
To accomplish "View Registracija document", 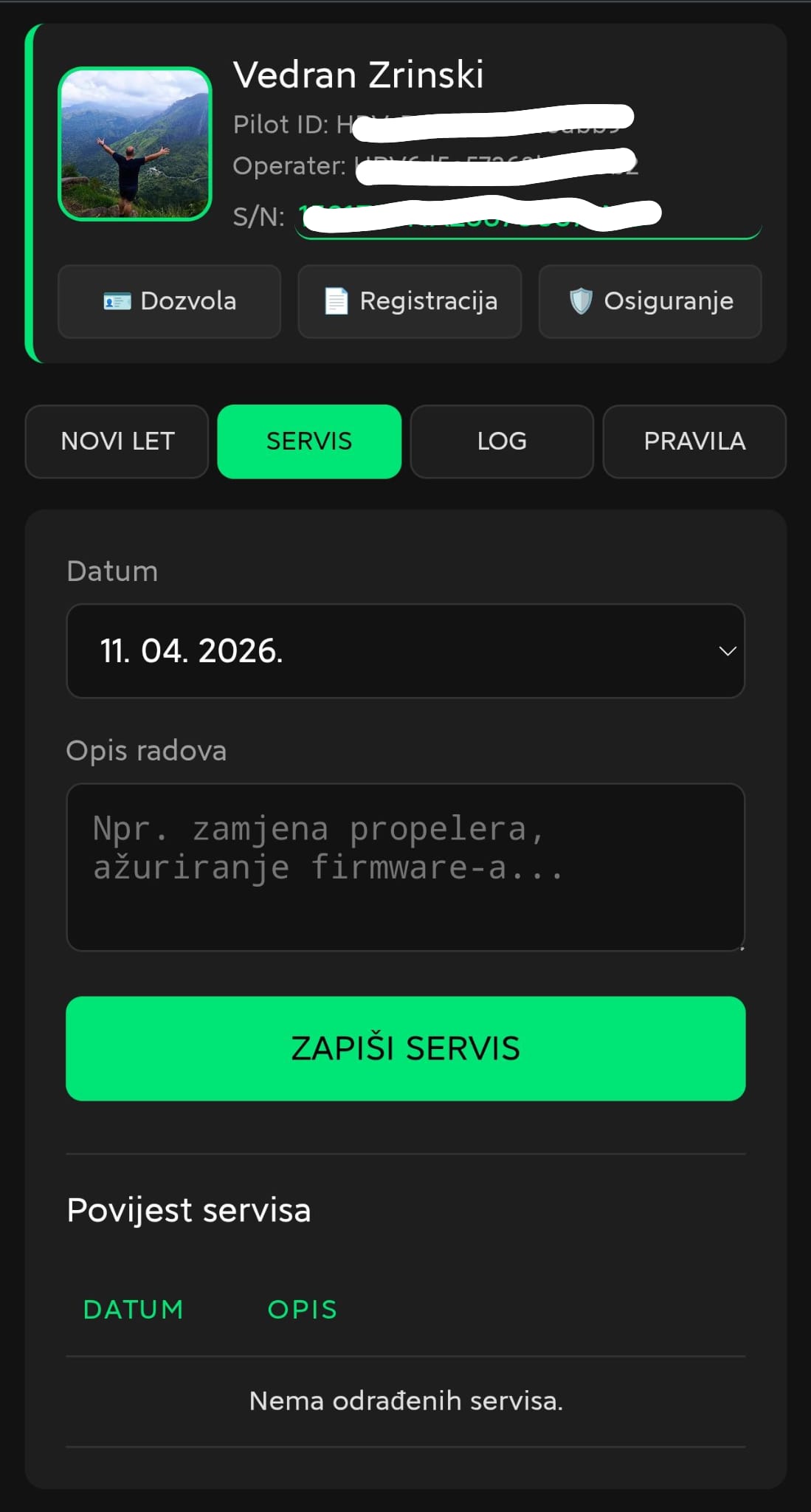I will click(x=410, y=301).
